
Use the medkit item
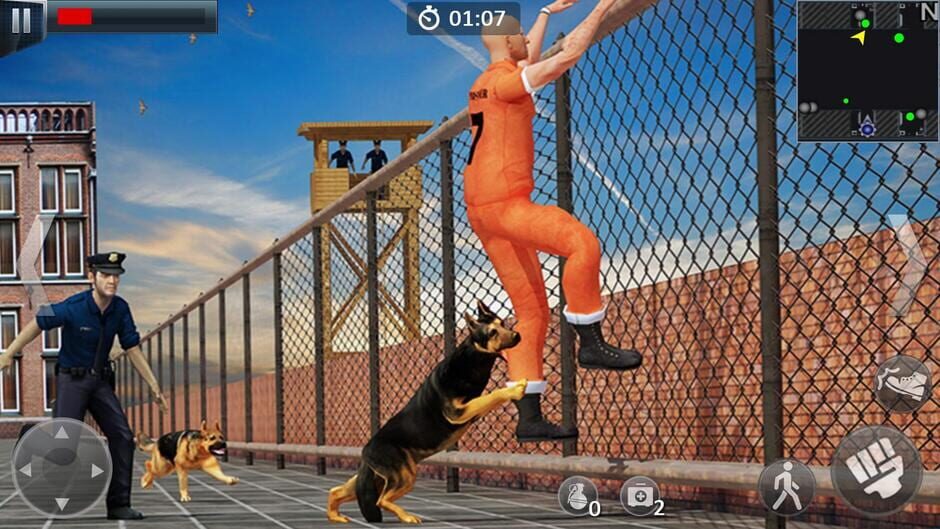tap(640, 497)
